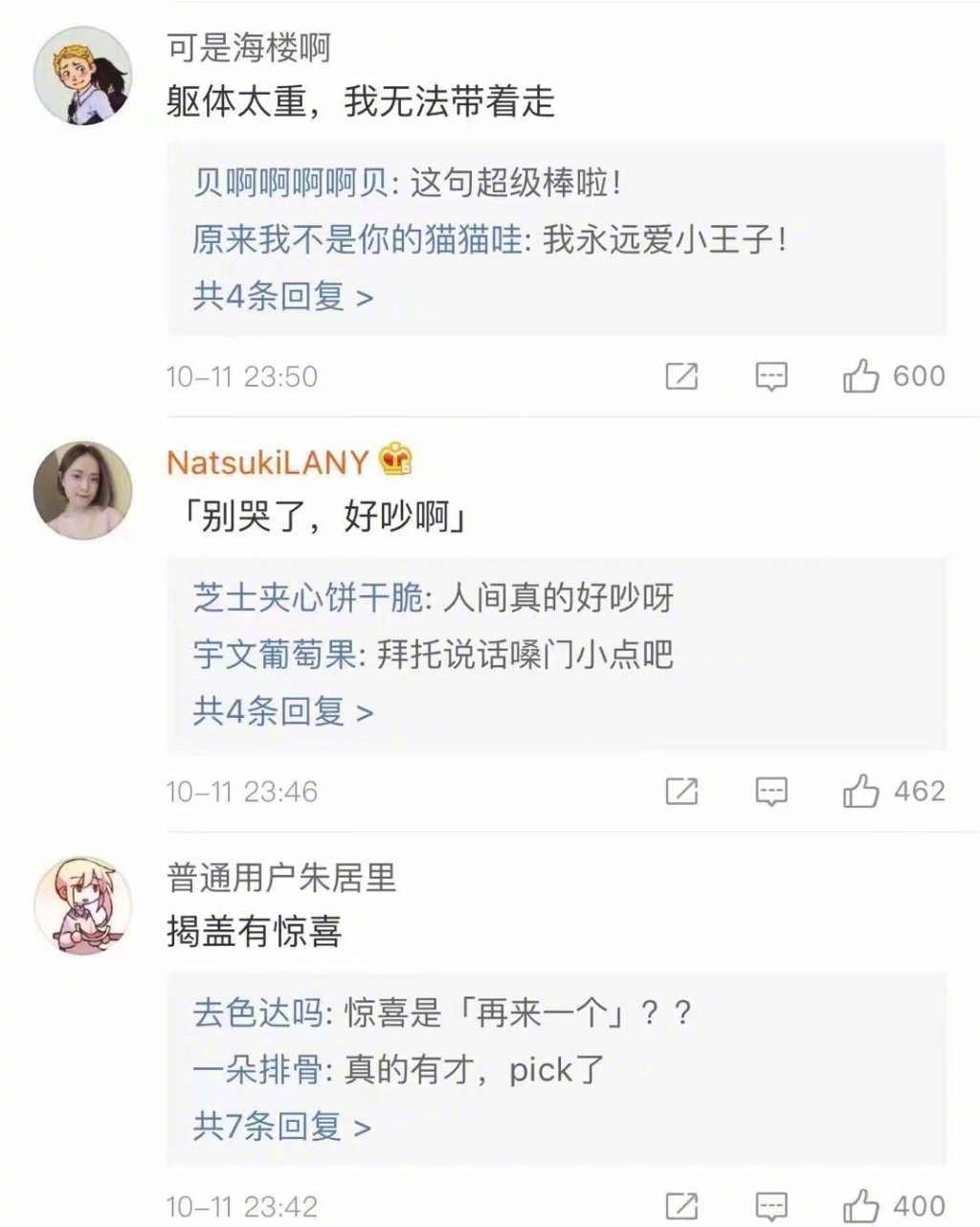Open replier 芝士夹心饼干脆's profile
980x1227 pixels.
point(306,597)
